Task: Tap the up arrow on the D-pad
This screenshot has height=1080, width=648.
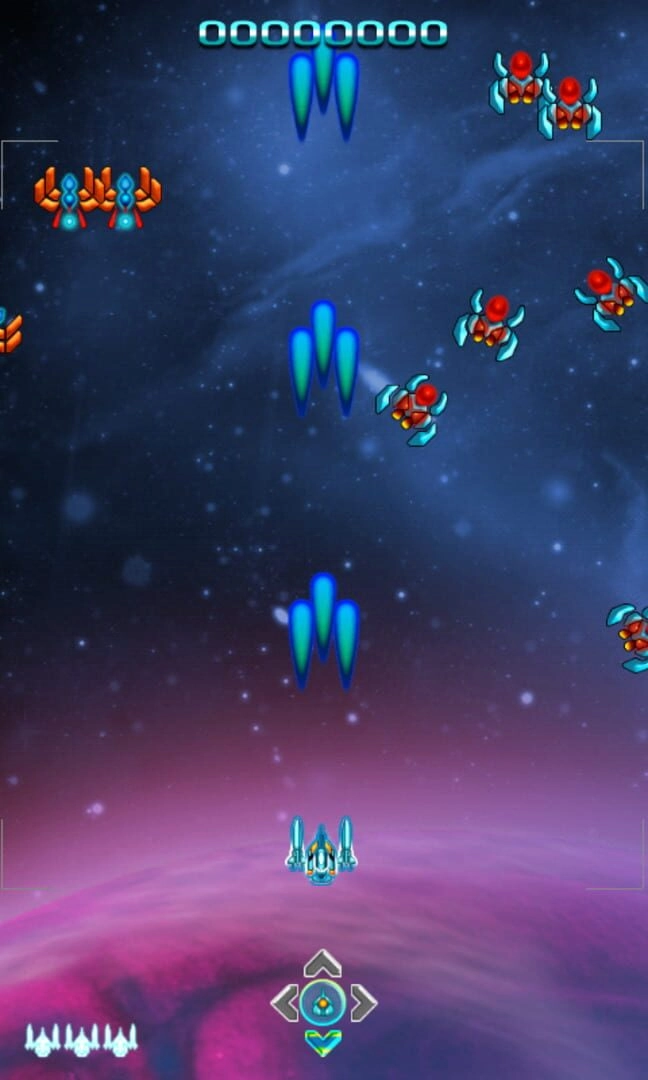Action: [x=322, y=963]
